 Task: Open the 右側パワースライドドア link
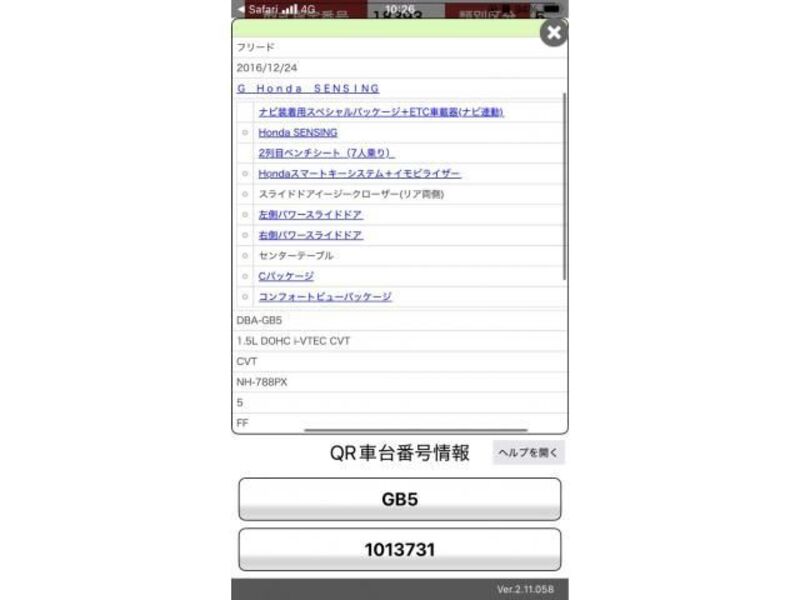[310, 235]
